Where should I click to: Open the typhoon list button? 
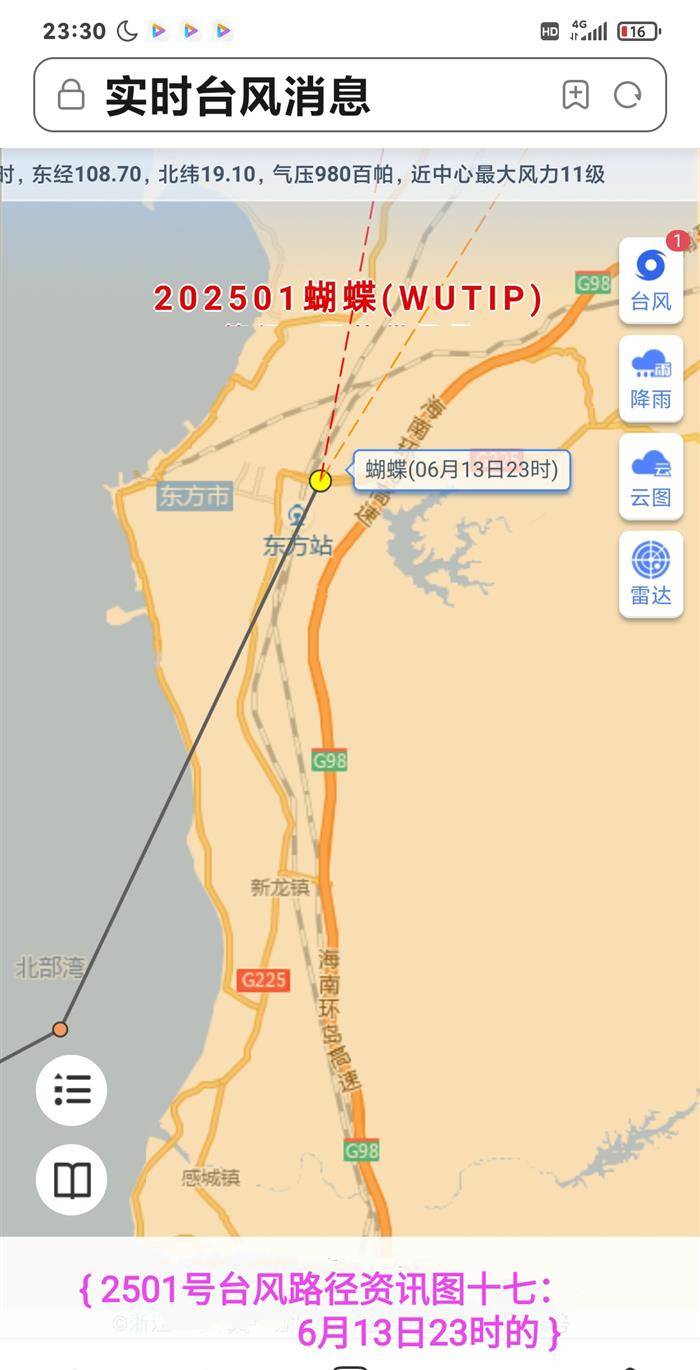coord(72,1089)
